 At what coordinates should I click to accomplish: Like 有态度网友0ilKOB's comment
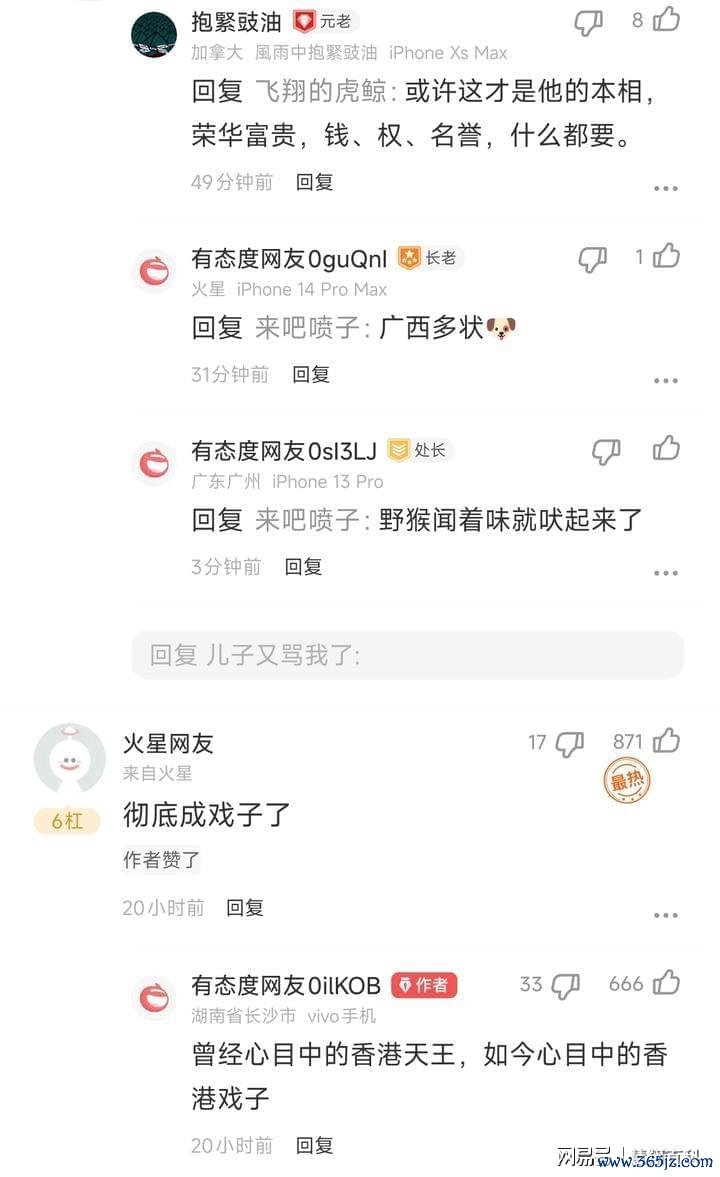(x=667, y=983)
